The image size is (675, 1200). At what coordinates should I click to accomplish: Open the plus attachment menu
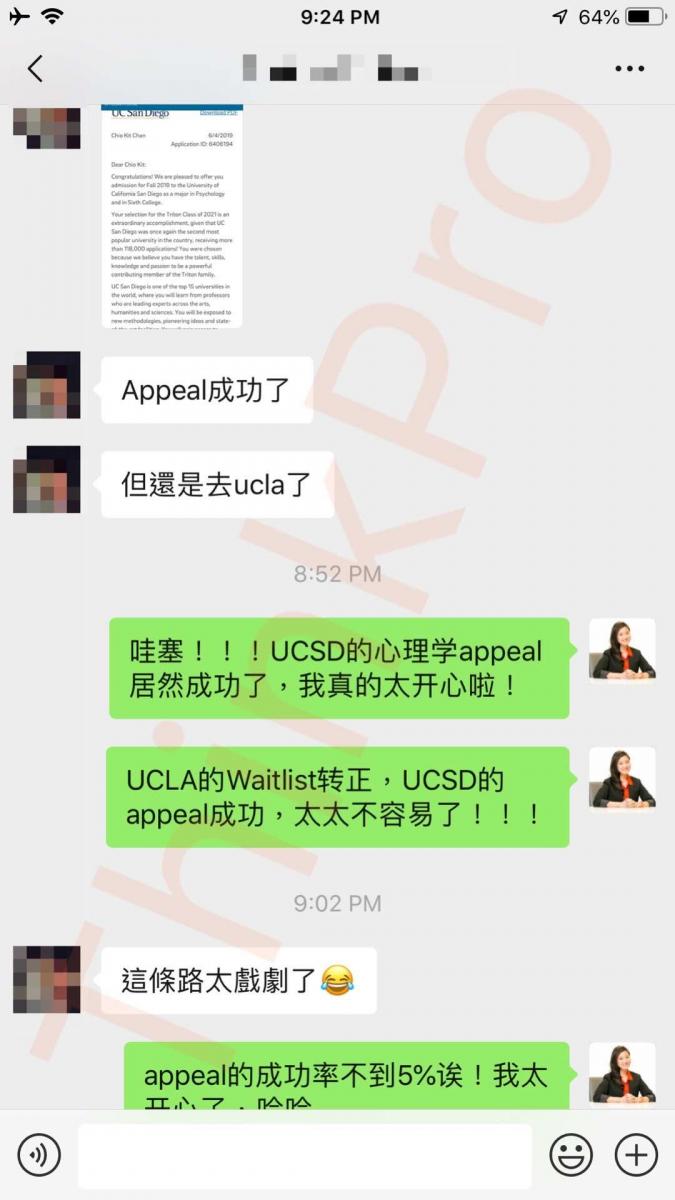click(x=635, y=1155)
